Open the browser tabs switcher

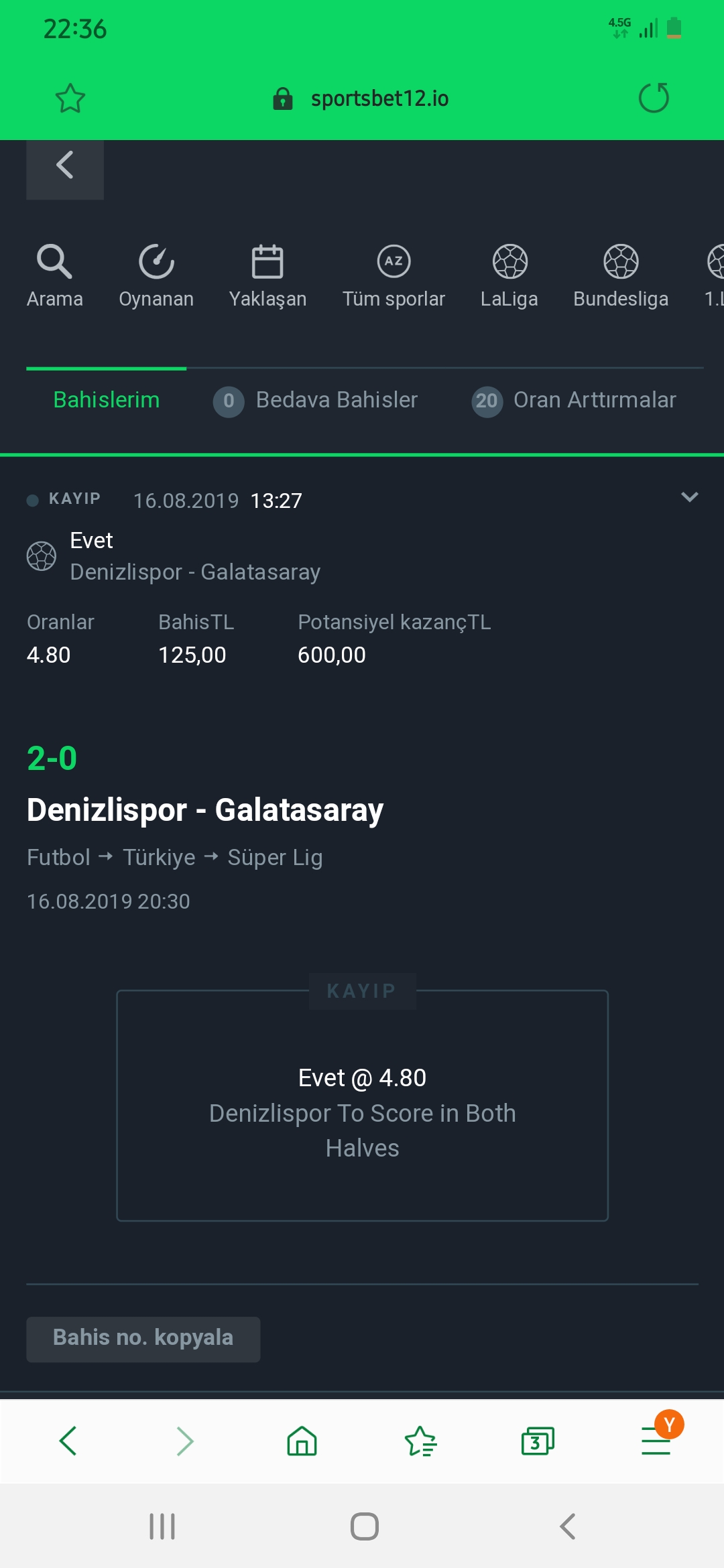[538, 1441]
